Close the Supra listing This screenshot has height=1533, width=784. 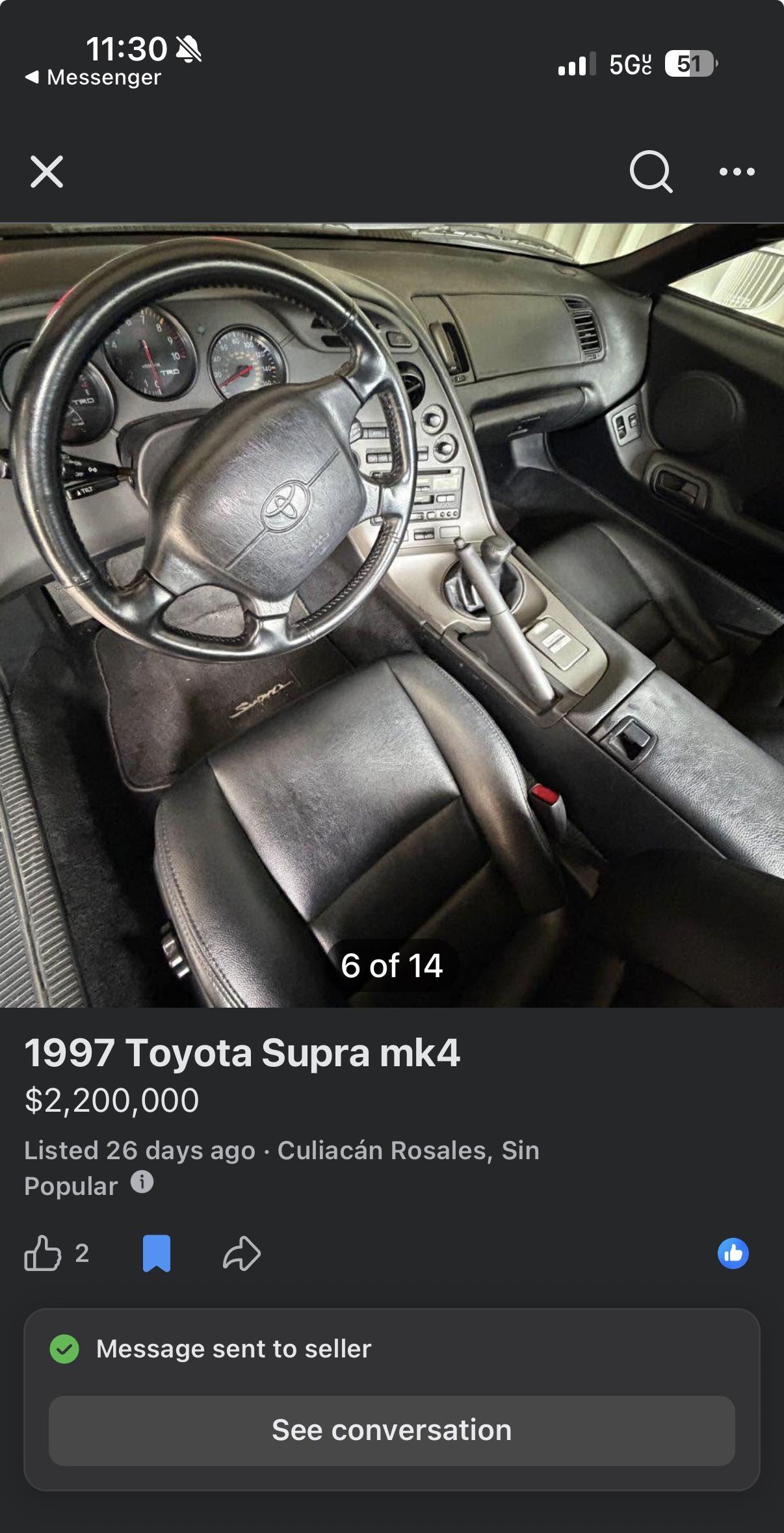[x=47, y=172]
